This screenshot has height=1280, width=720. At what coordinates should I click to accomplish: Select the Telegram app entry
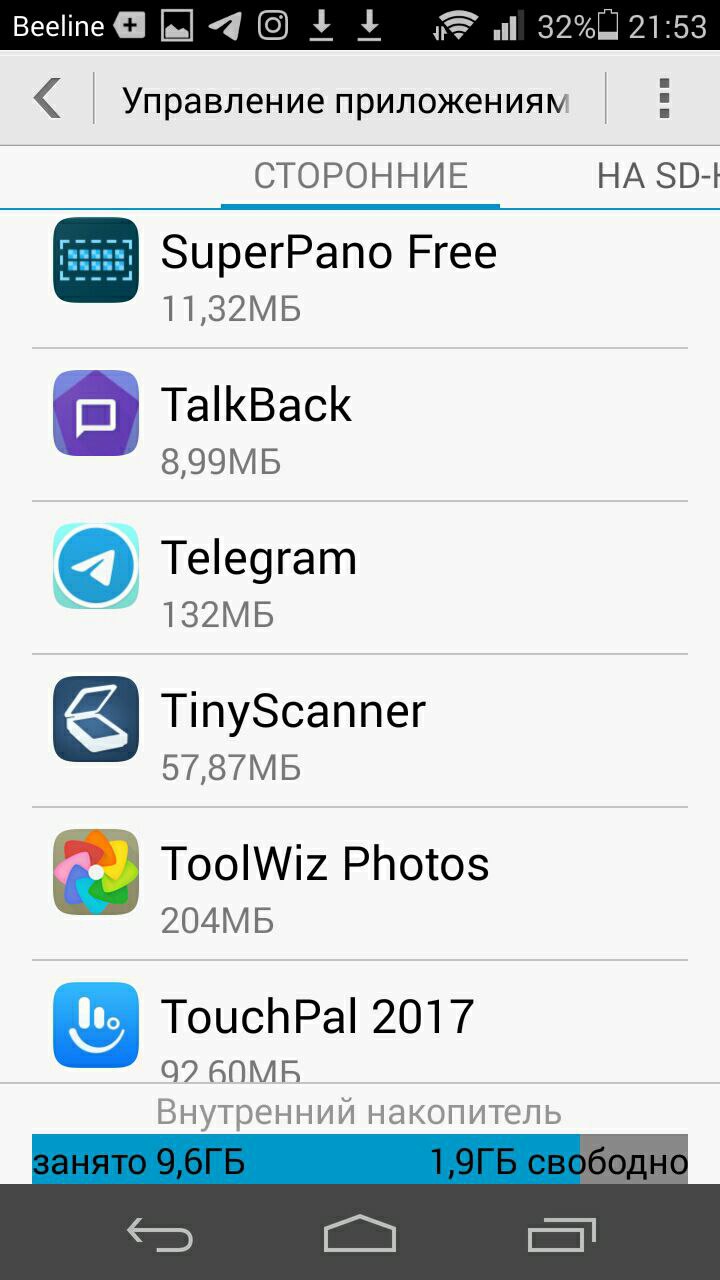click(x=360, y=578)
